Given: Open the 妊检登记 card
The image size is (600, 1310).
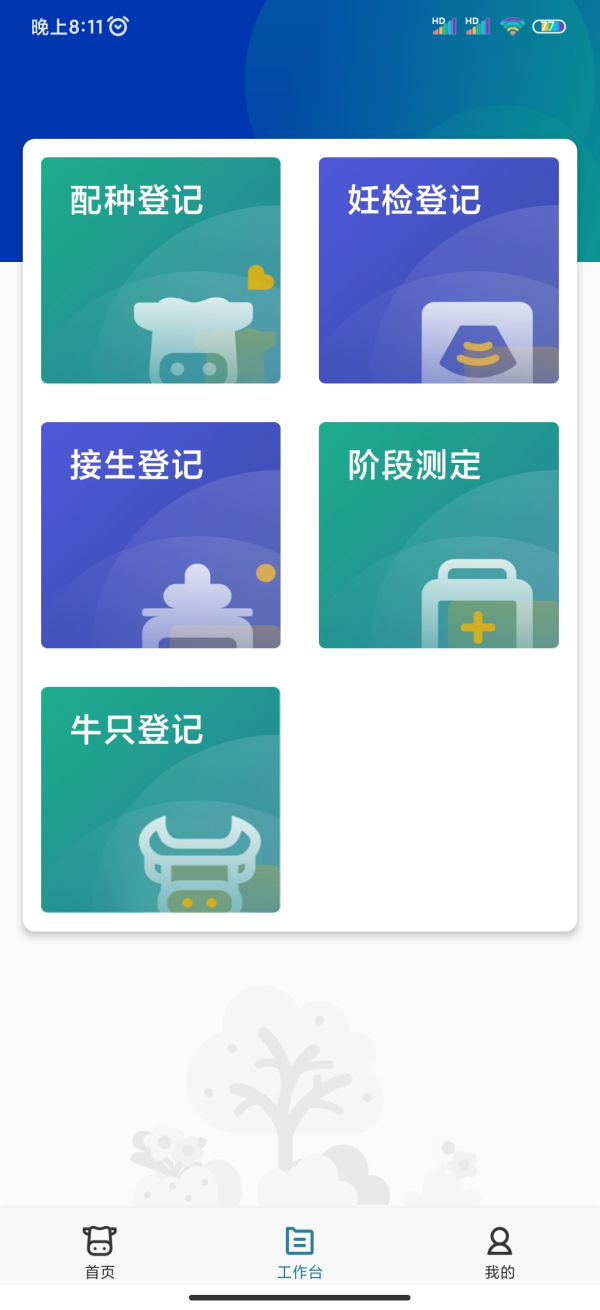Looking at the screenshot, I should point(438,270).
